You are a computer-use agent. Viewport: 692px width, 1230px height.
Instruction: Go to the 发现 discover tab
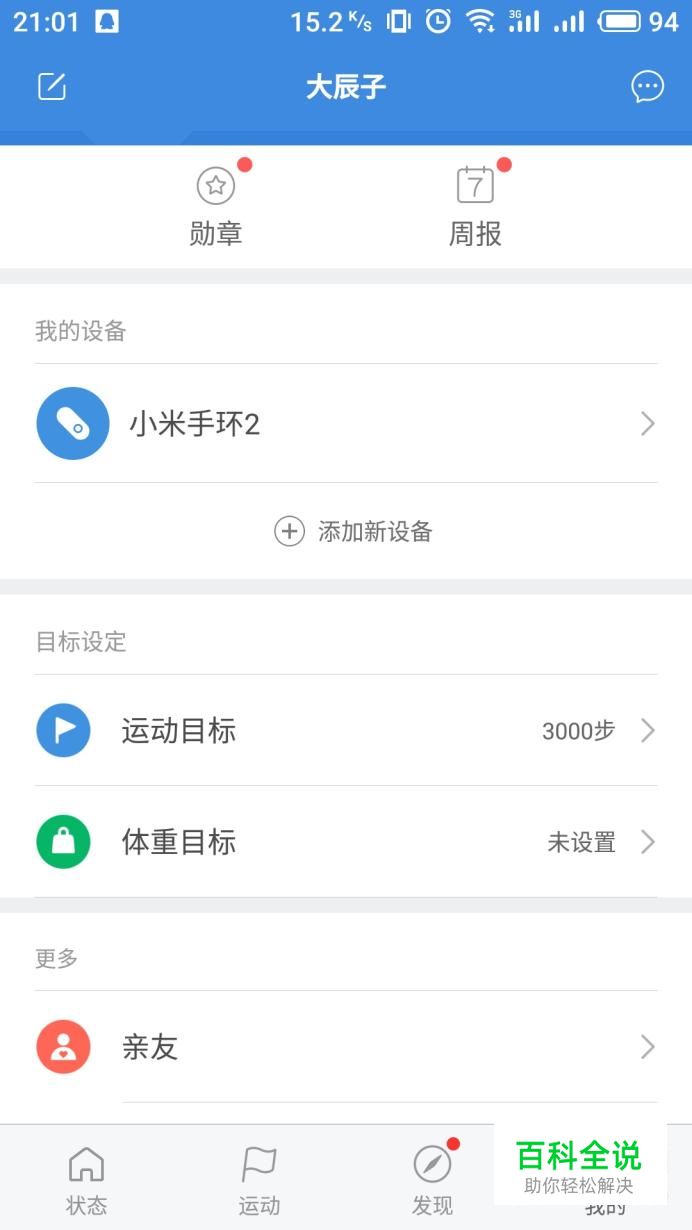pyautogui.click(x=432, y=1180)
